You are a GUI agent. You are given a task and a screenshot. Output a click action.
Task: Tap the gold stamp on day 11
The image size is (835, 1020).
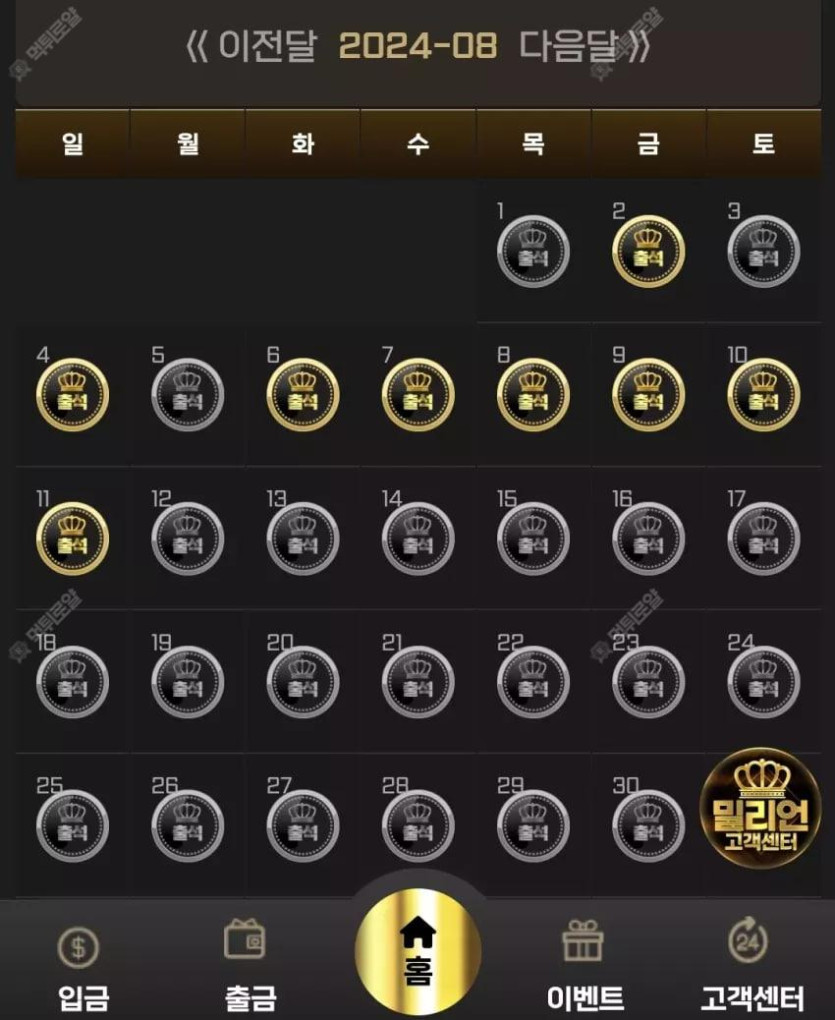tap(72, 539)
